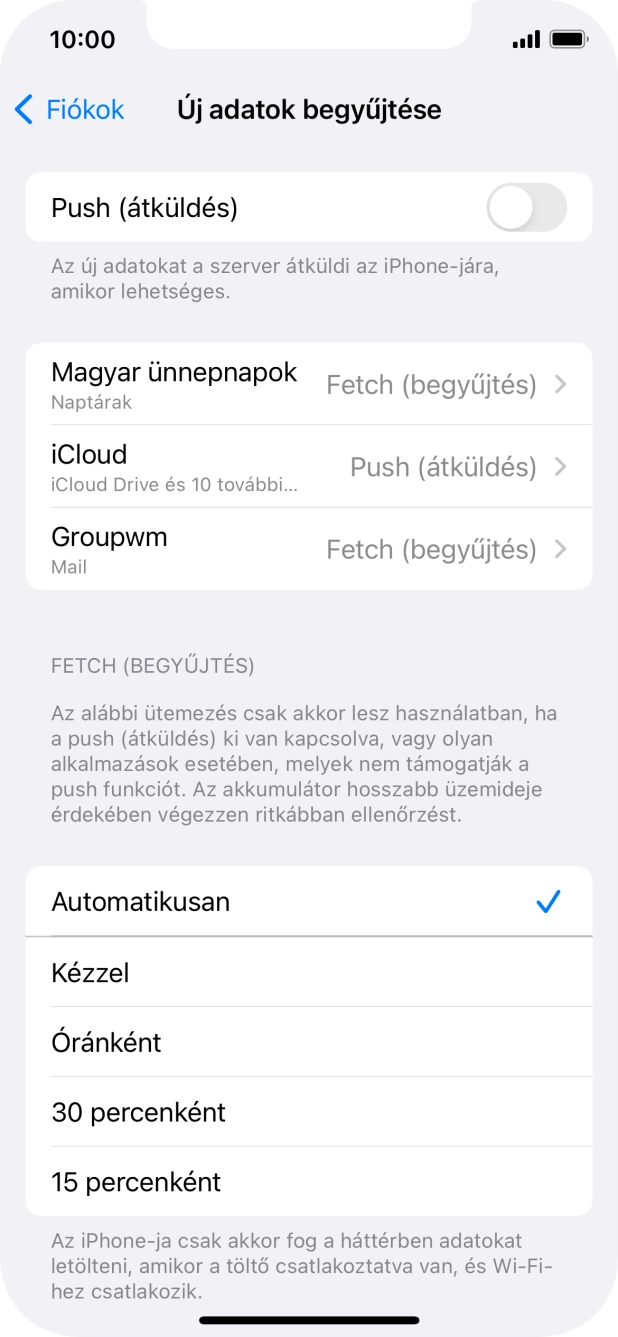
Task: Set fetch schedule to Óránként
Action: [309, 1041]
